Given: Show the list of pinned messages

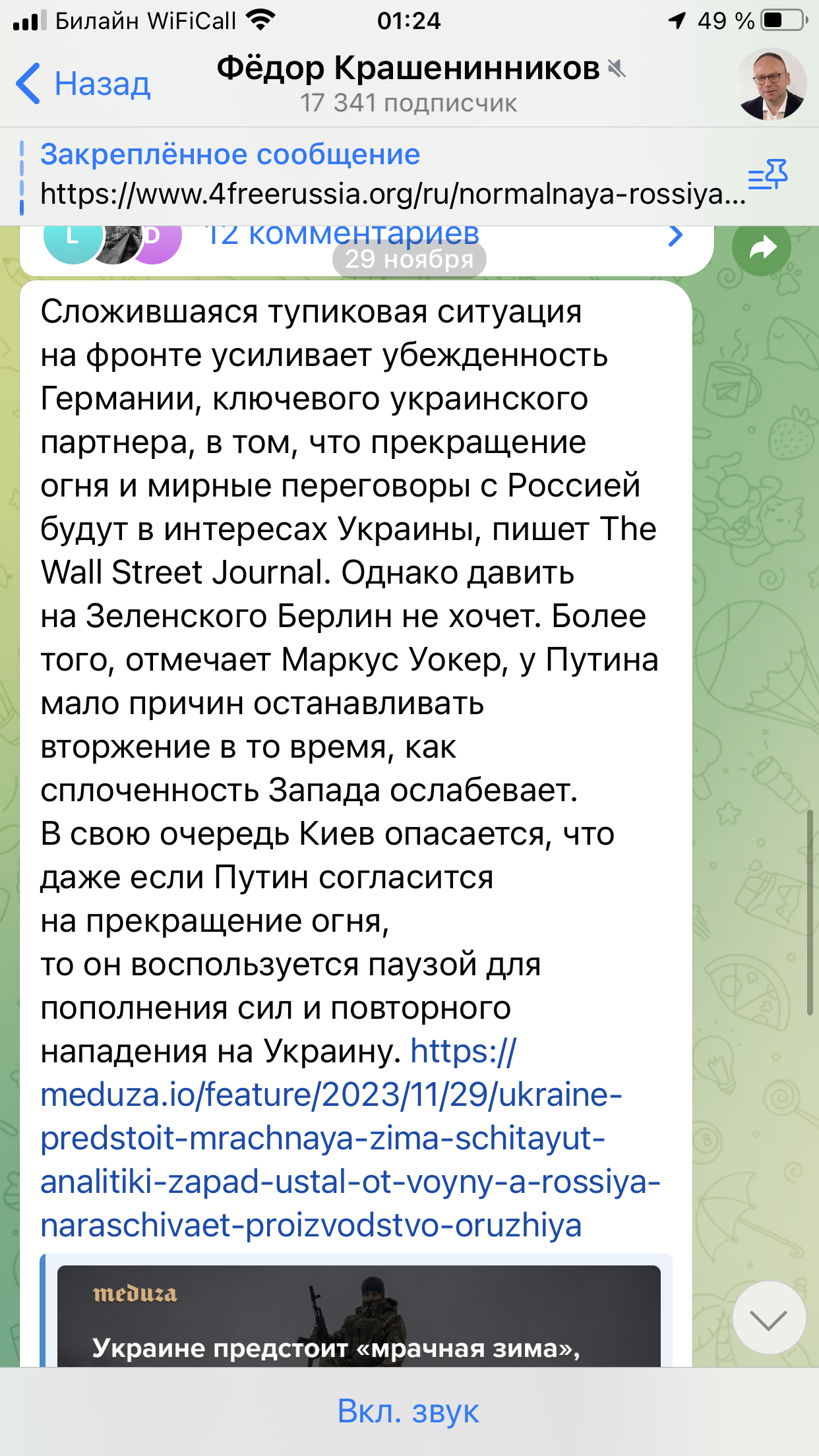Looking at the screenshot, I should click(768, 175).
